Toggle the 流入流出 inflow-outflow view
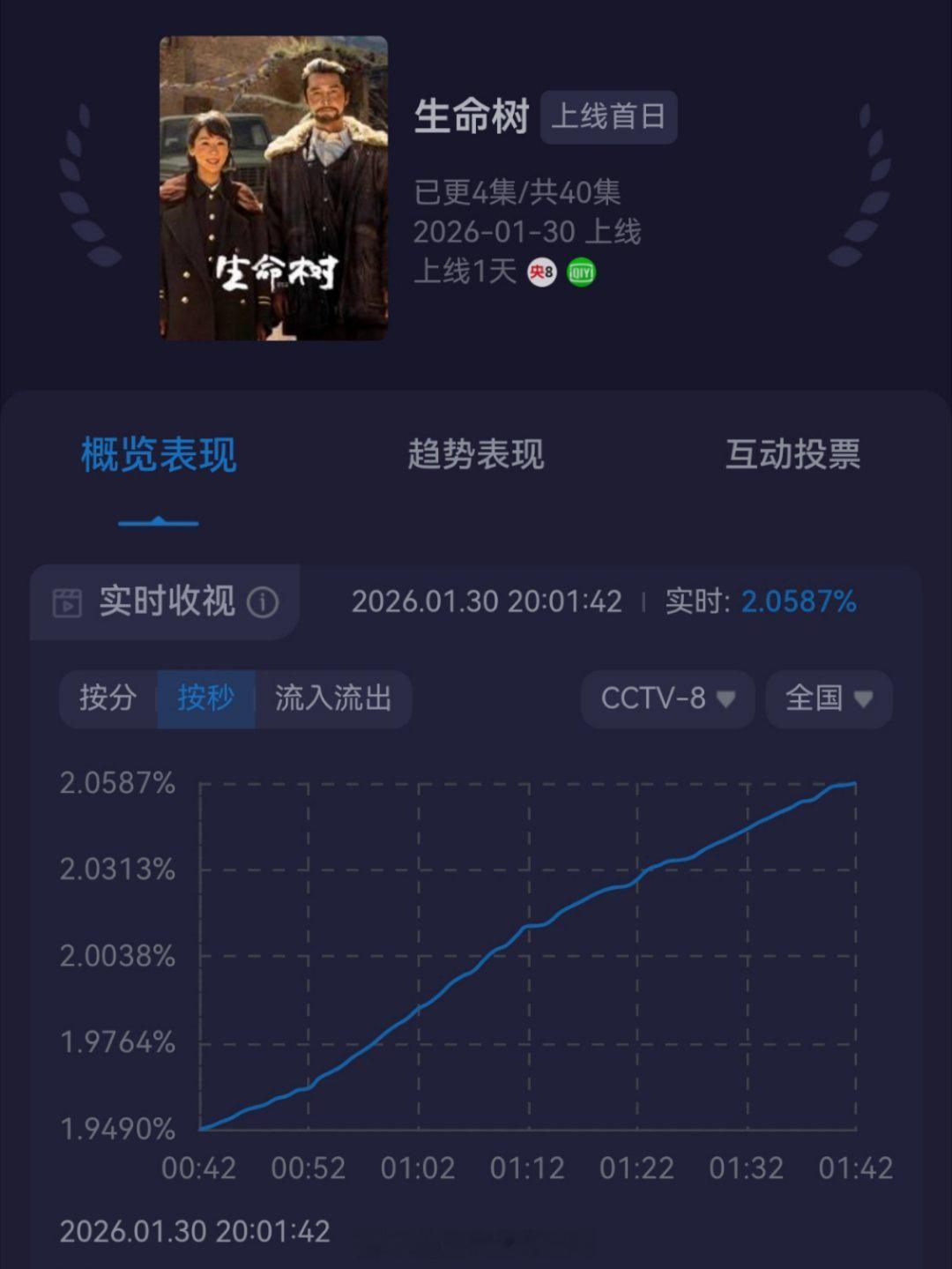 (x=335, y=698)
